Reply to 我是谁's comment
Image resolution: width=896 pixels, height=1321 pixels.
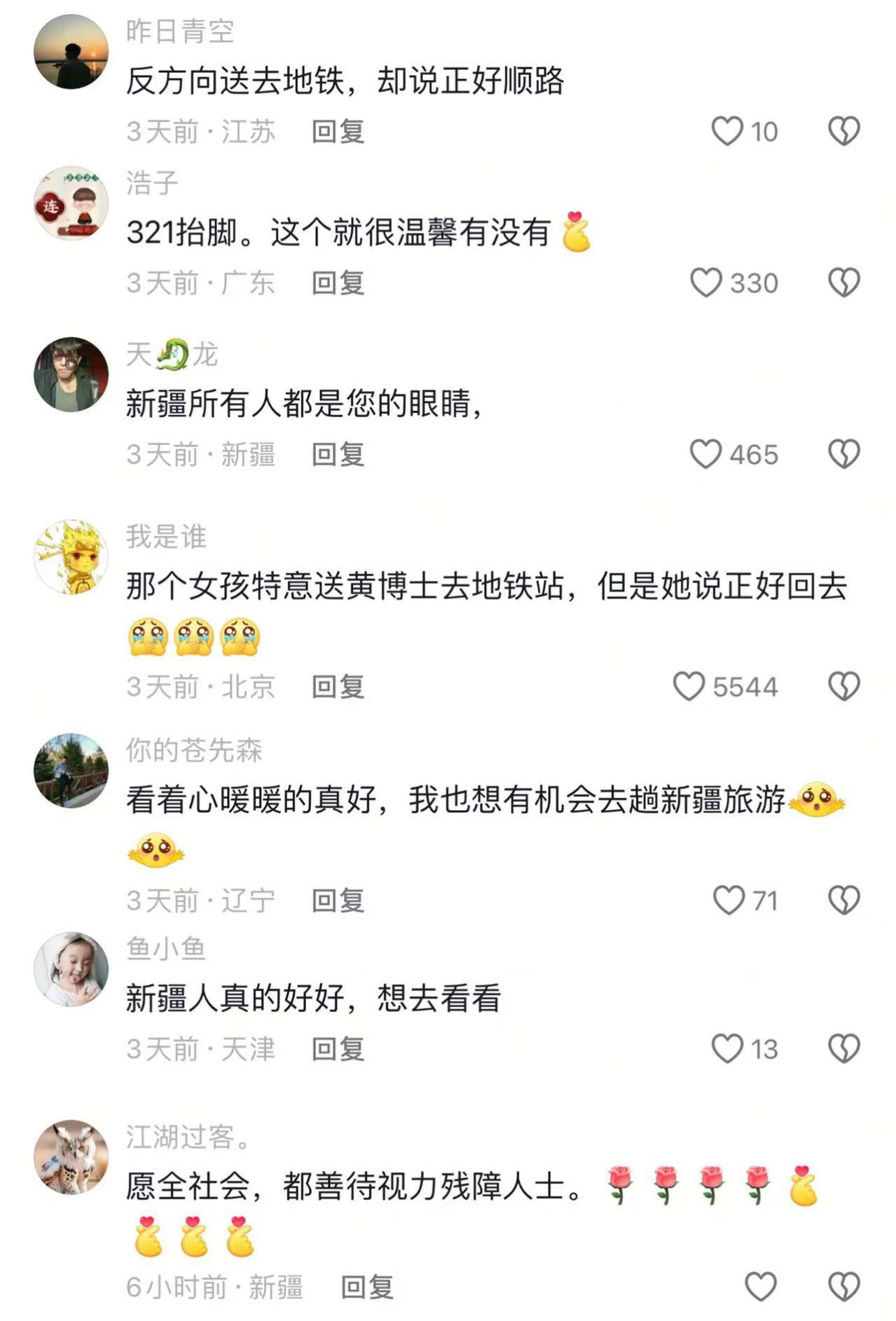point(338,687)
